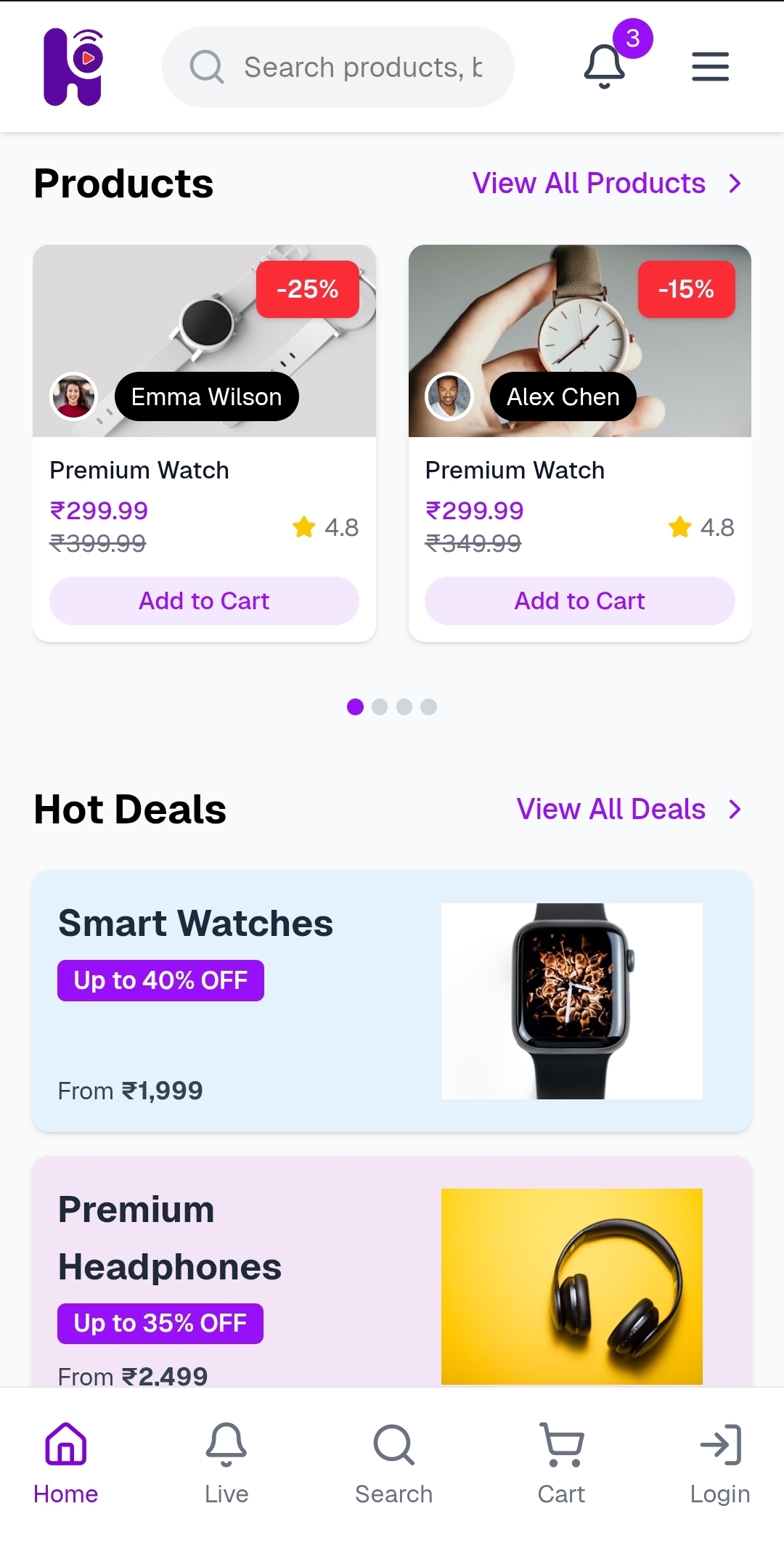Switch to the Live tab
Image resolution: width=784 pixels, height=1543 pixels.
[226, 1463]
